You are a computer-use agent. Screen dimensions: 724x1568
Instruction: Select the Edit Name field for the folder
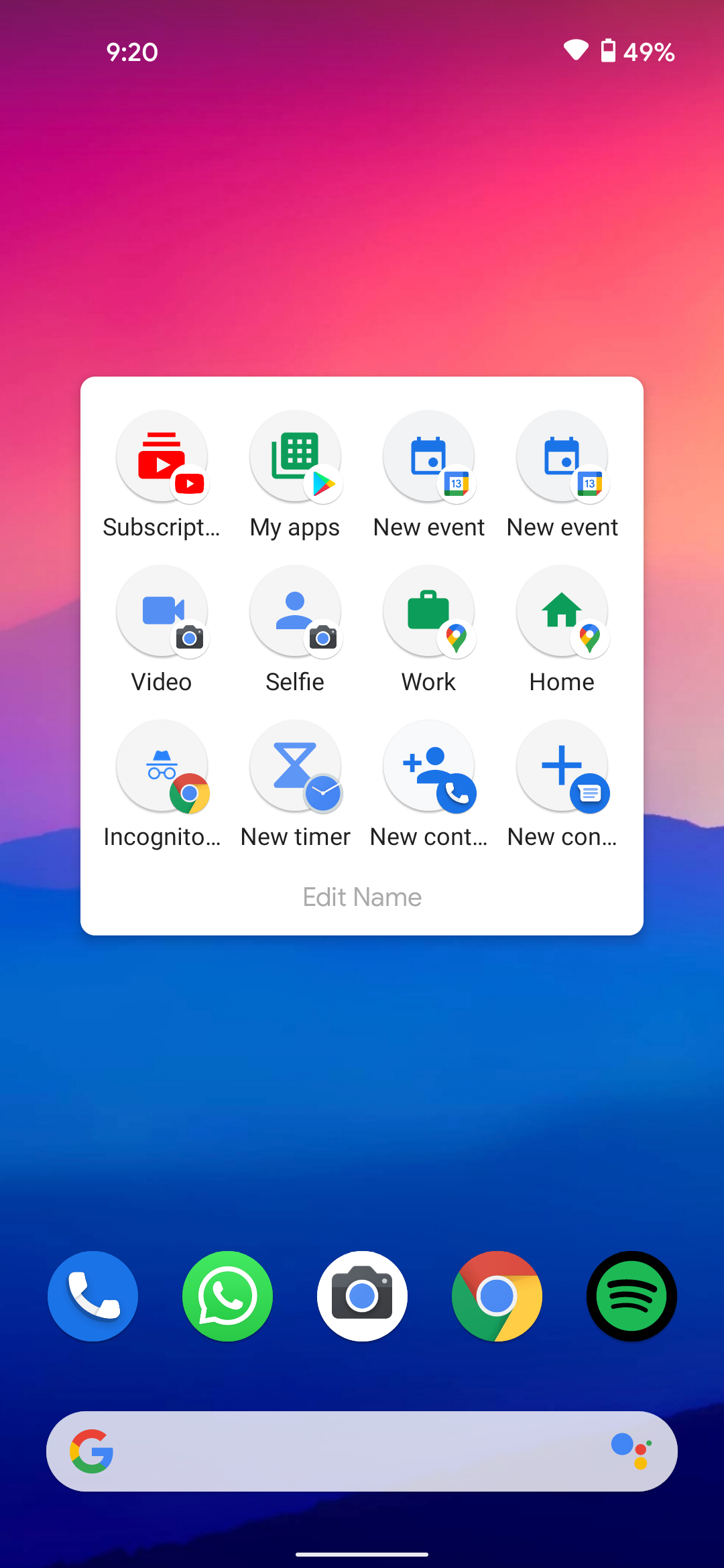point(361,897)
